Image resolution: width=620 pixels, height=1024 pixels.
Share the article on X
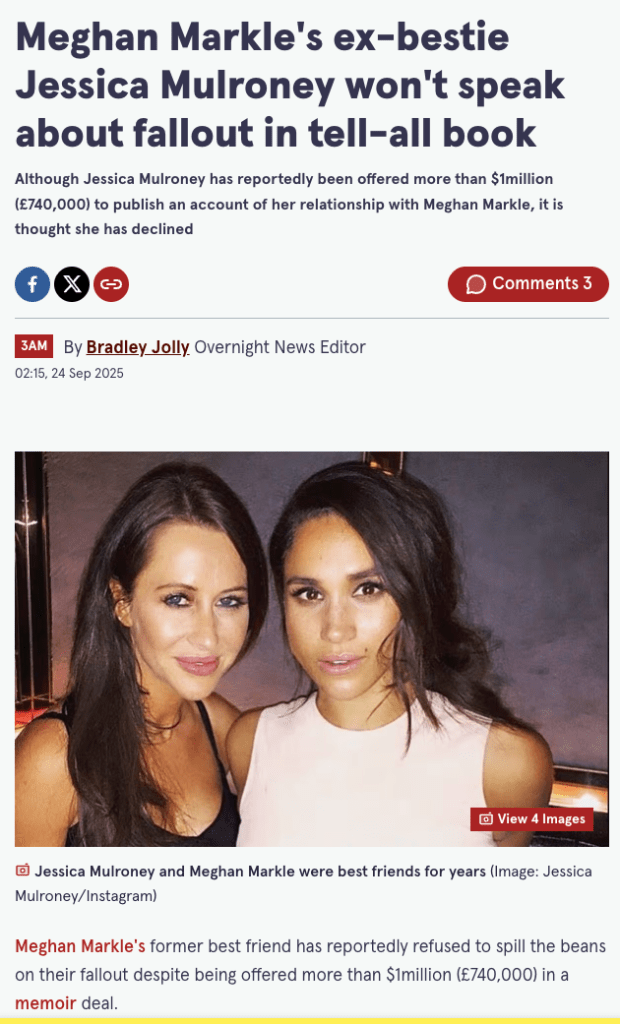coord(72,284)
